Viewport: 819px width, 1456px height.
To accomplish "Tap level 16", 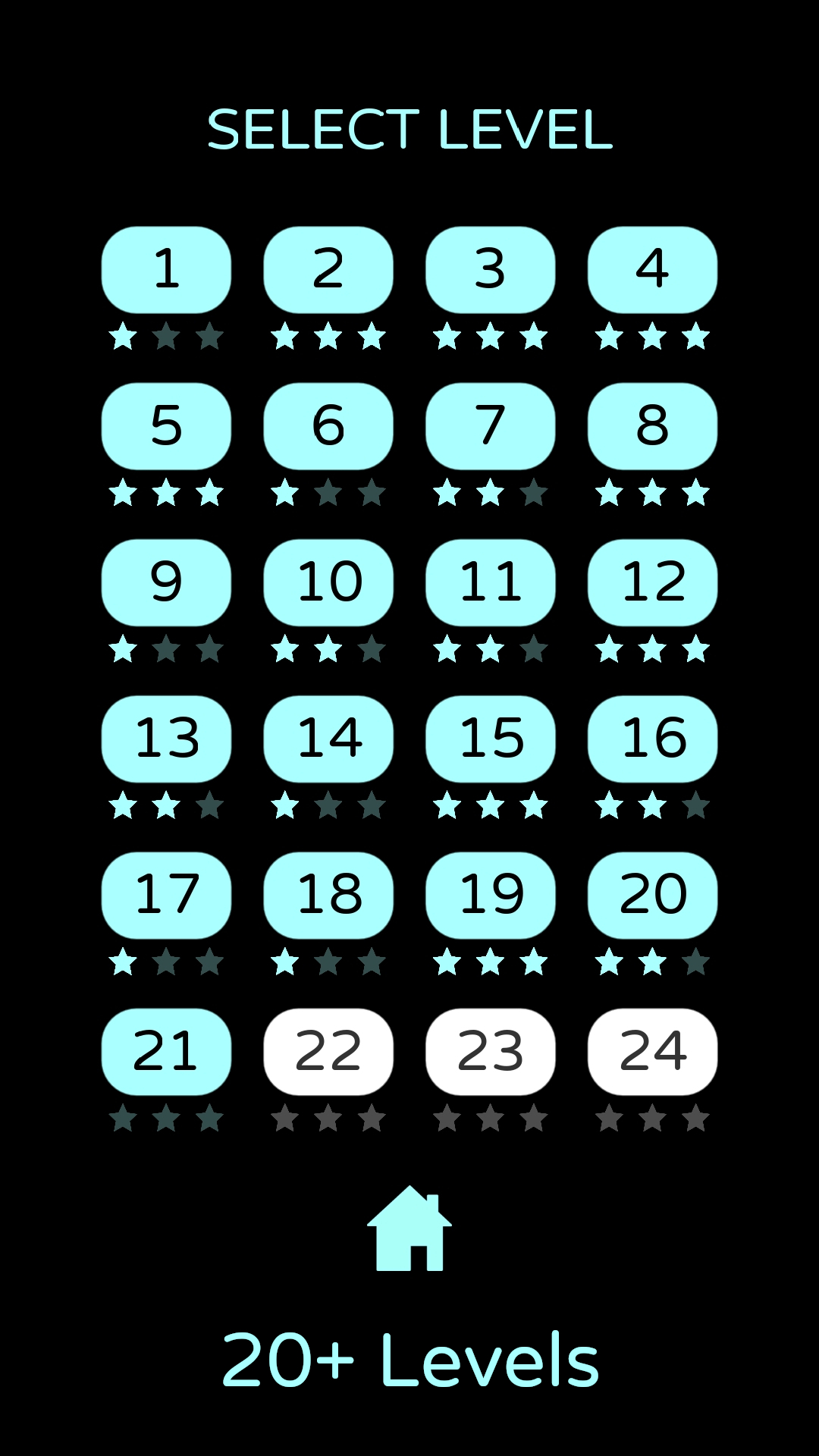I will [652, 739].
